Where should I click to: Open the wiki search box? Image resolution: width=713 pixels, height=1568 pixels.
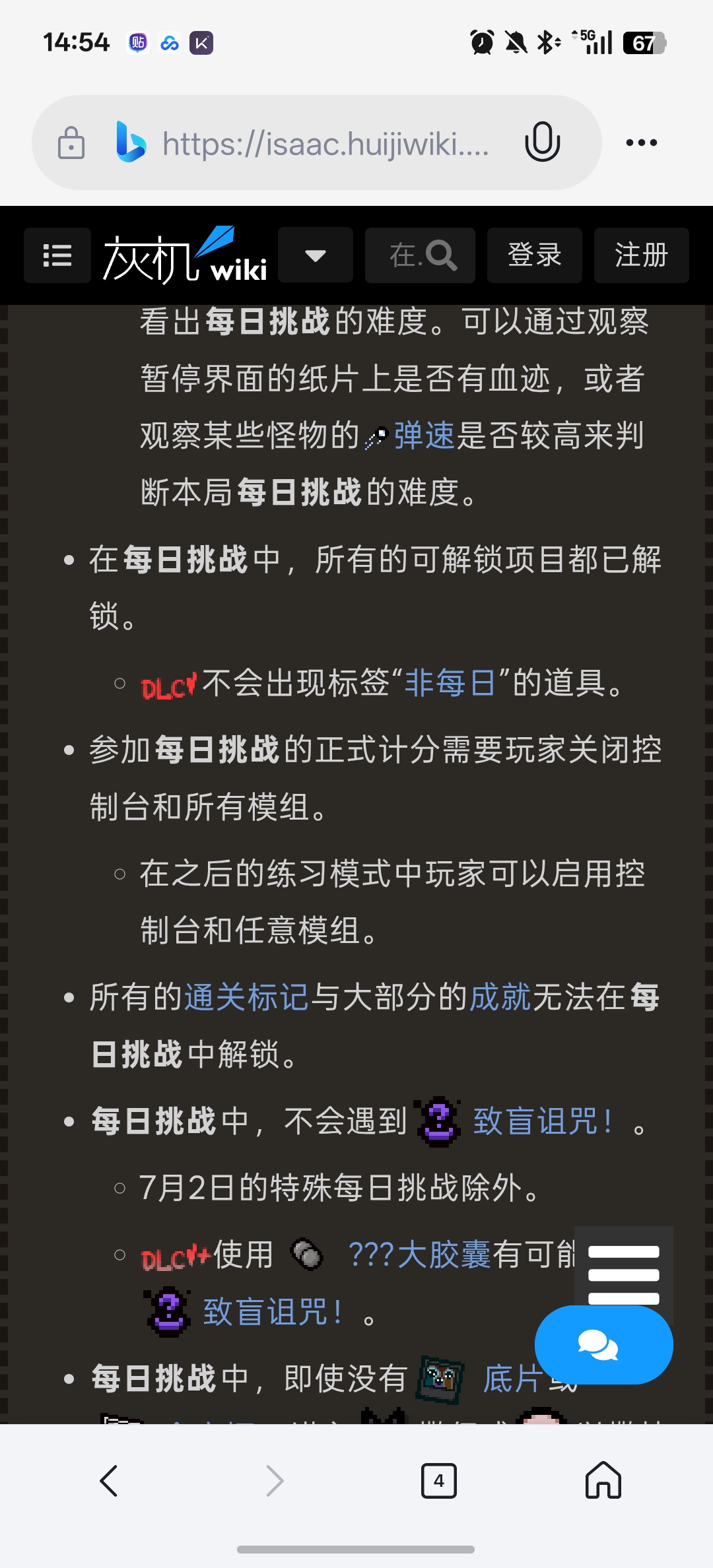[420, 255]
